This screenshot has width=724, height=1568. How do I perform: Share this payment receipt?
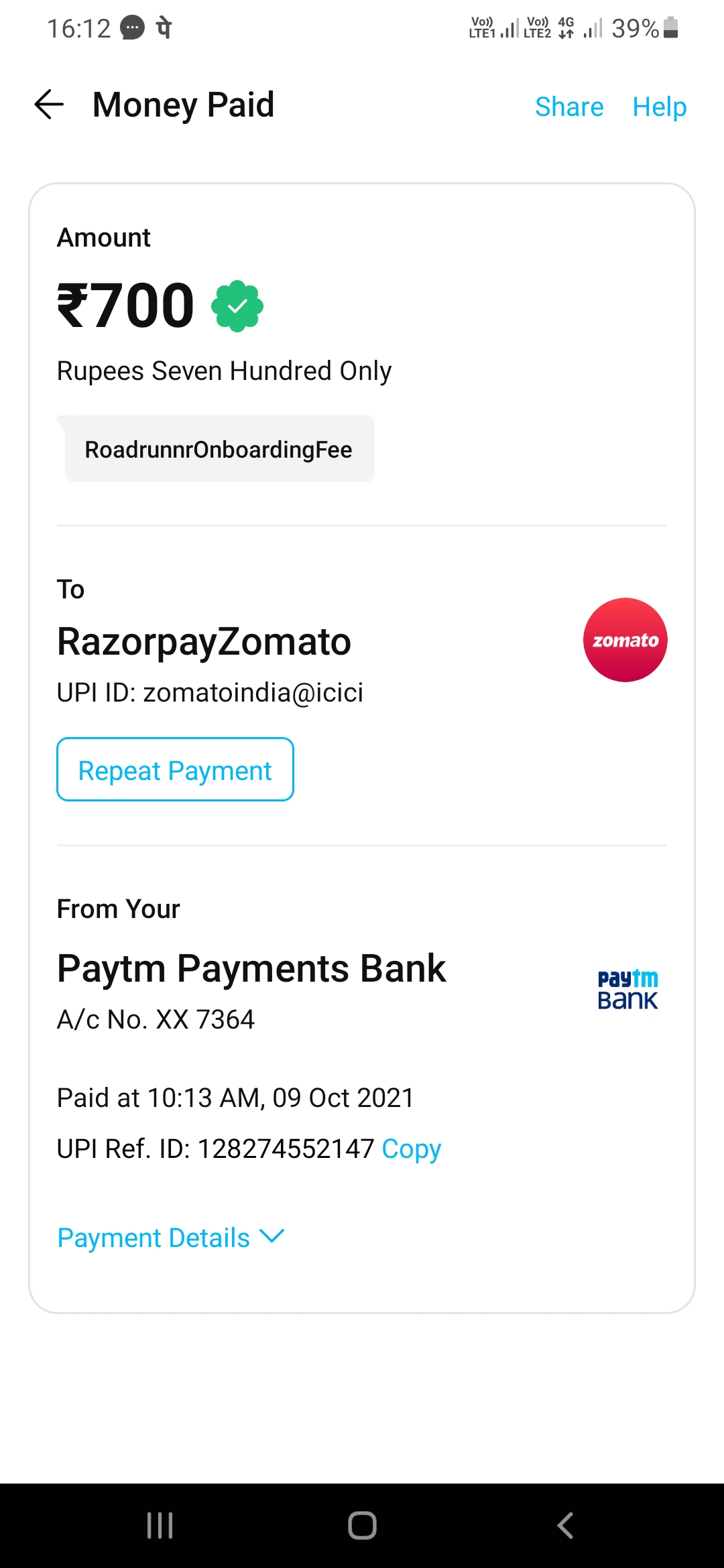(x=569, y=107)
